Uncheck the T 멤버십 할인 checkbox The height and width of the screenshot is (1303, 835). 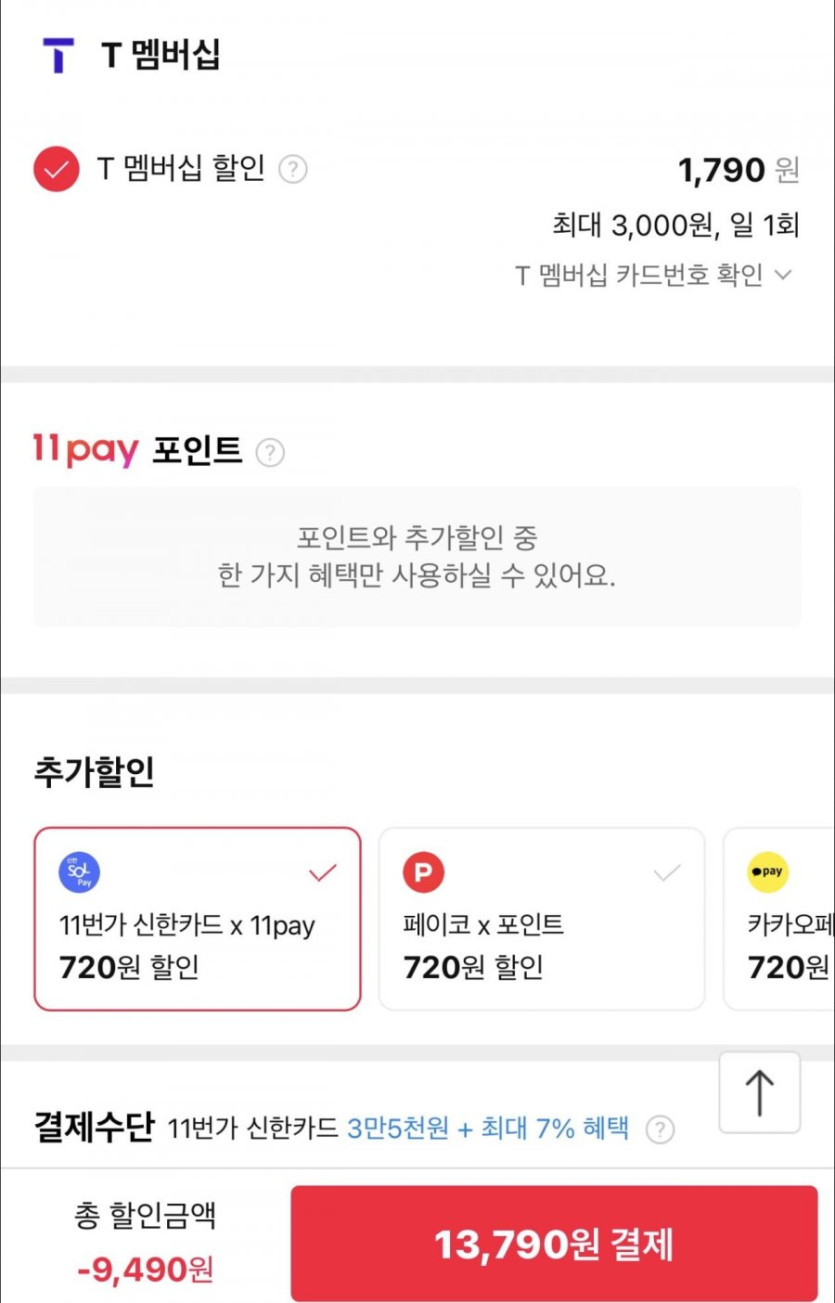(x=56, y=170)
